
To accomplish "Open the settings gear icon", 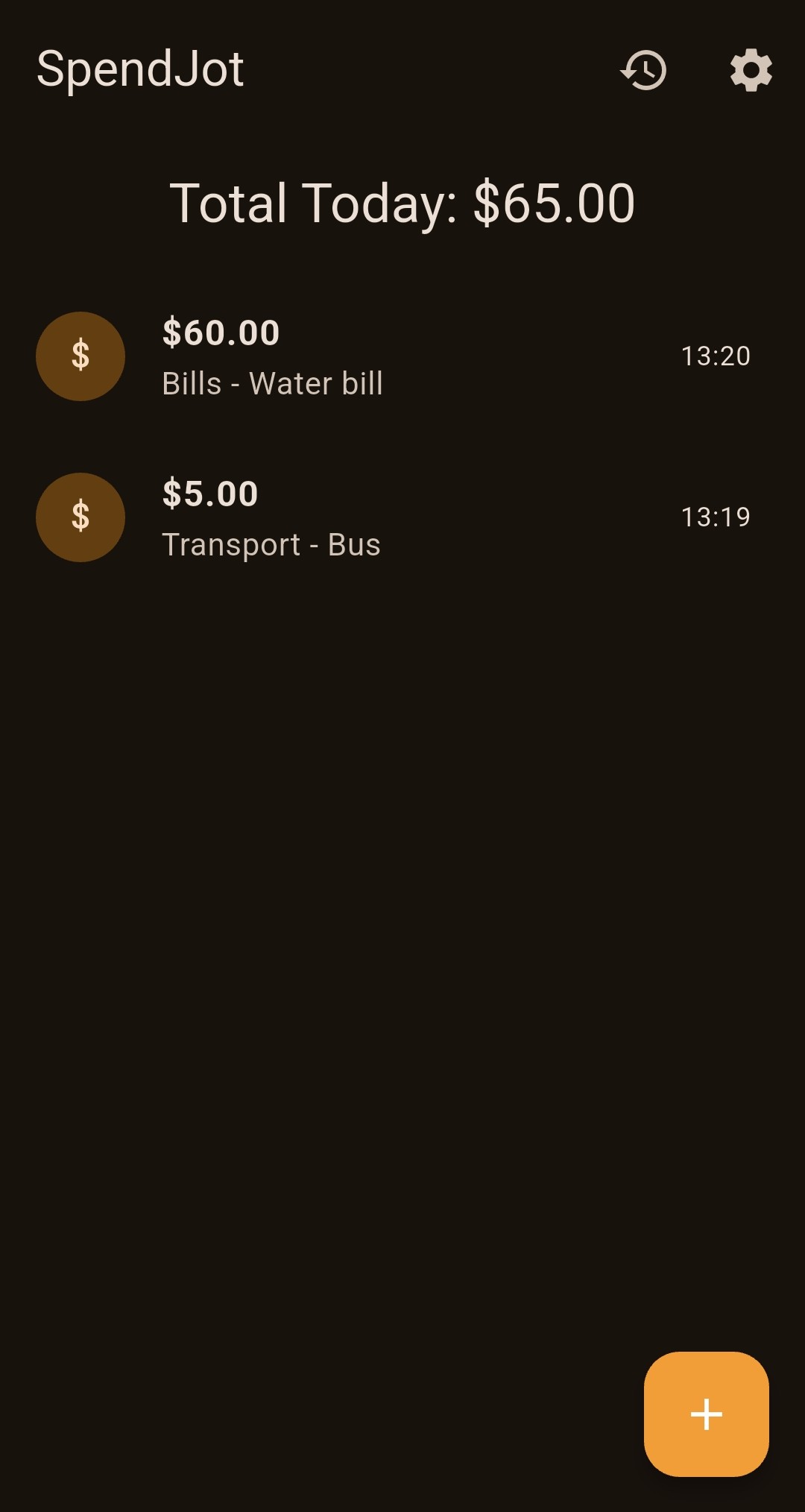I will click(x=749, y=71).
